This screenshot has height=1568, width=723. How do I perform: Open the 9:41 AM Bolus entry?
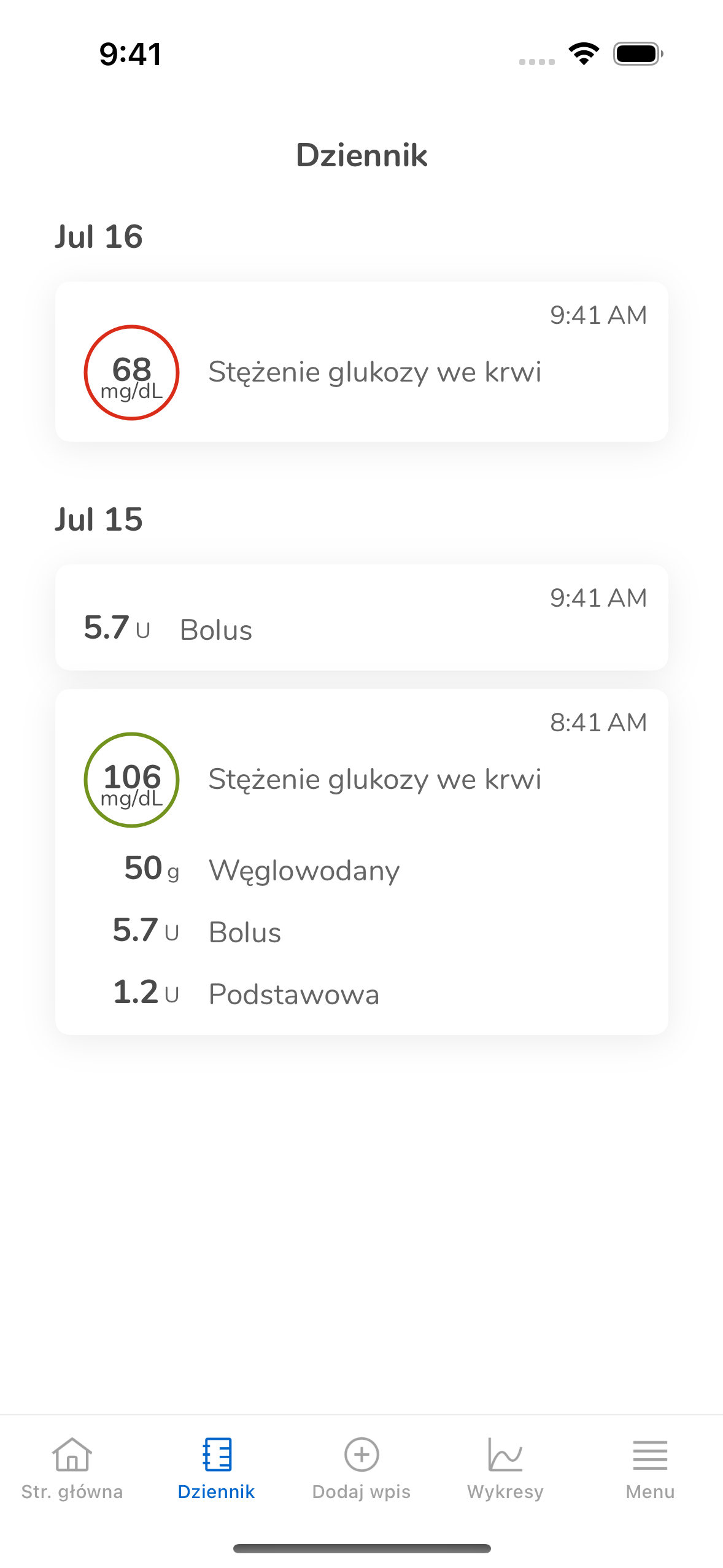pos(361,617)
